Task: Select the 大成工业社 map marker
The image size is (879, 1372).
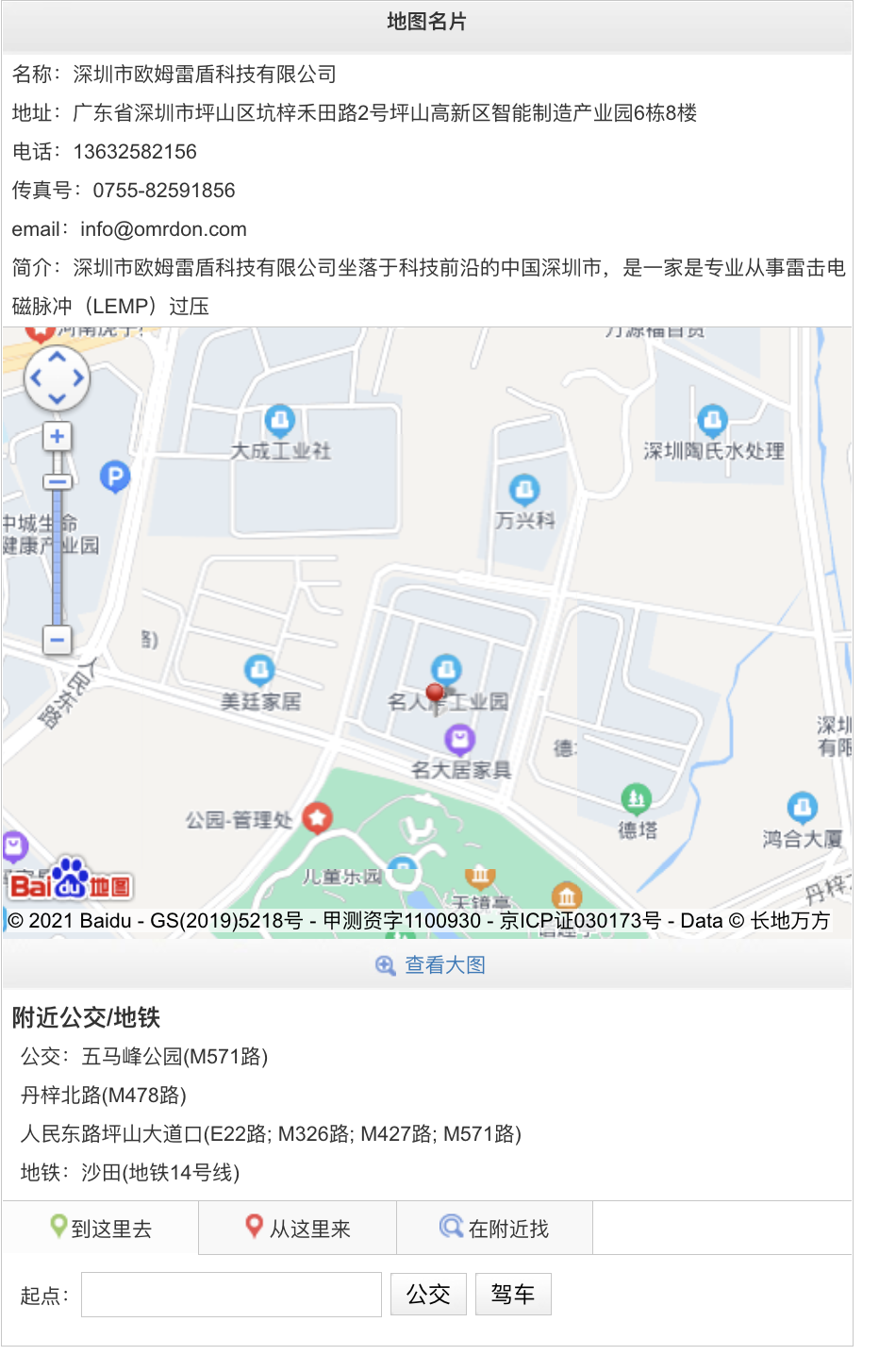Action: click(x=280, y=420)
